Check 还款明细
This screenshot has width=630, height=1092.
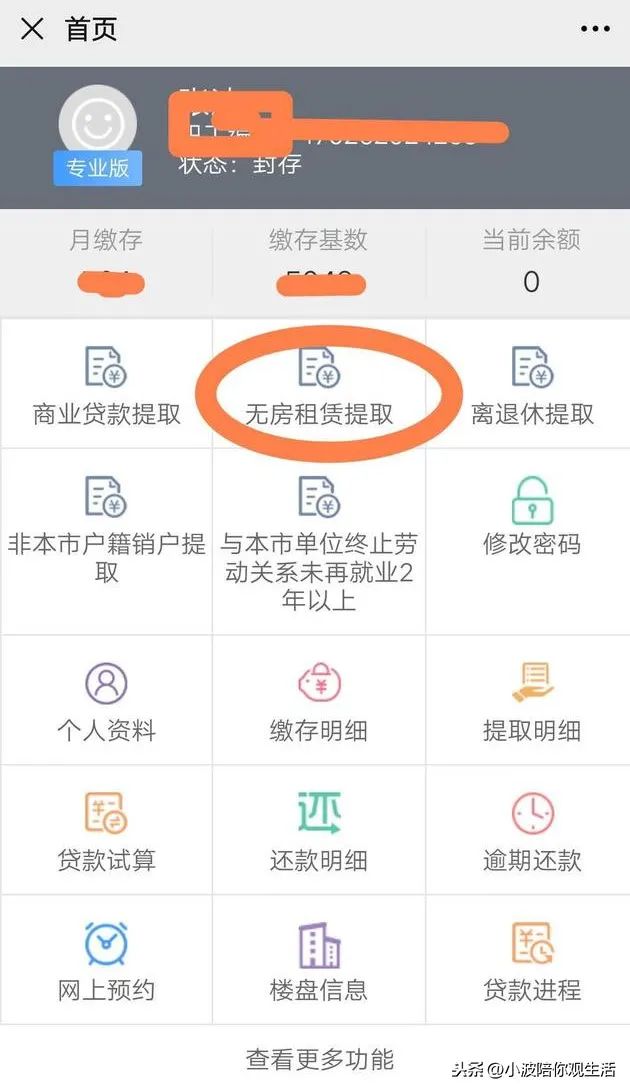319,830
